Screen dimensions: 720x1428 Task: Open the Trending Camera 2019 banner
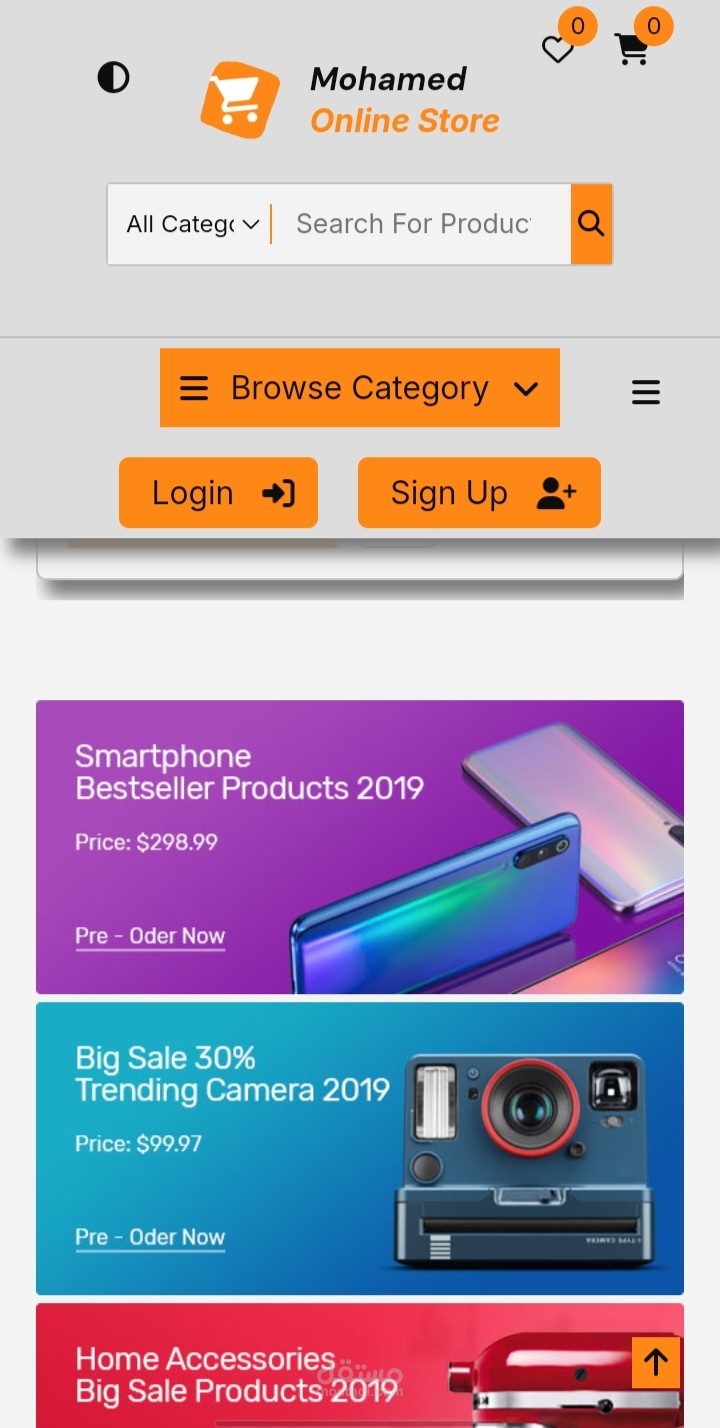click(x=360, y=1148)
